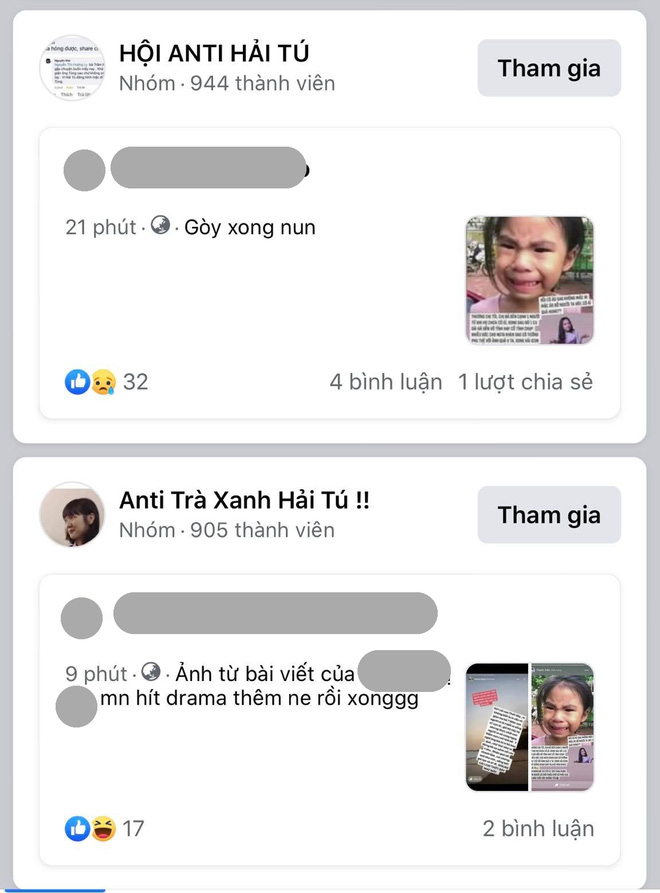The image size is (660, 893).
Task: Open reactions list showing 32
Action: coord(106,382)
